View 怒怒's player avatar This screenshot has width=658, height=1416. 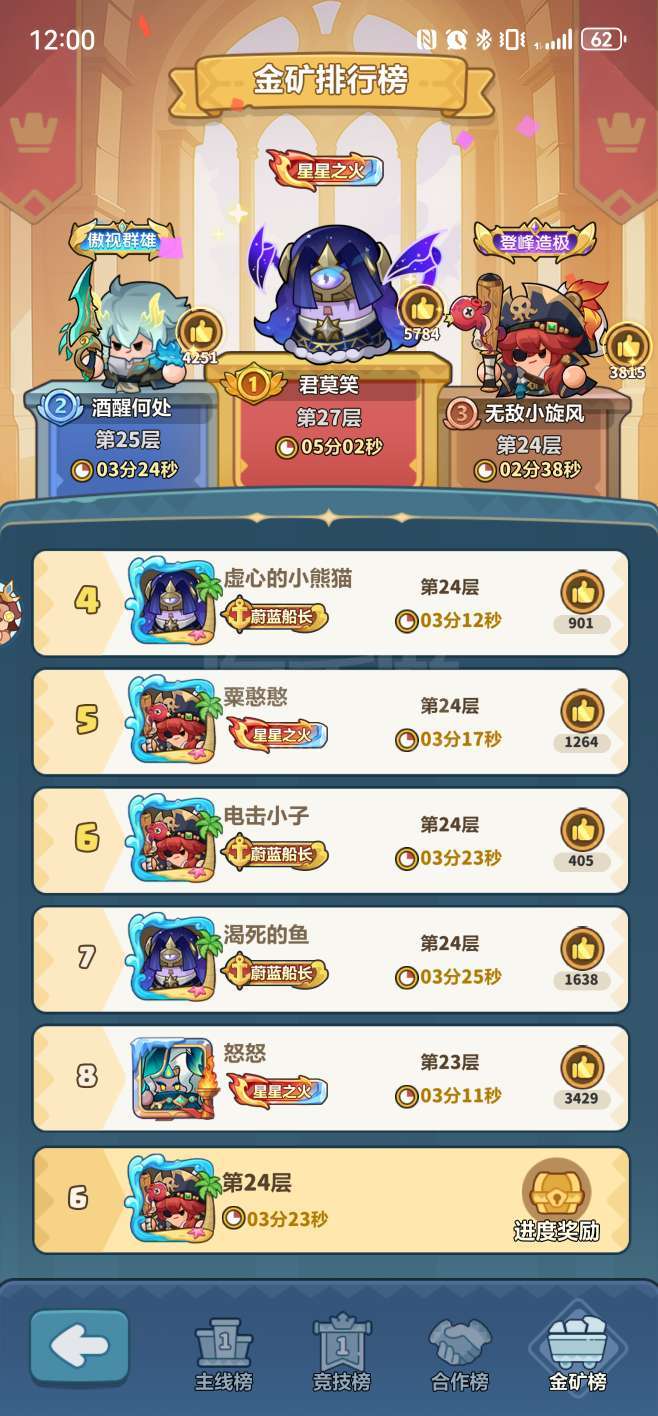pos(172,1077)
